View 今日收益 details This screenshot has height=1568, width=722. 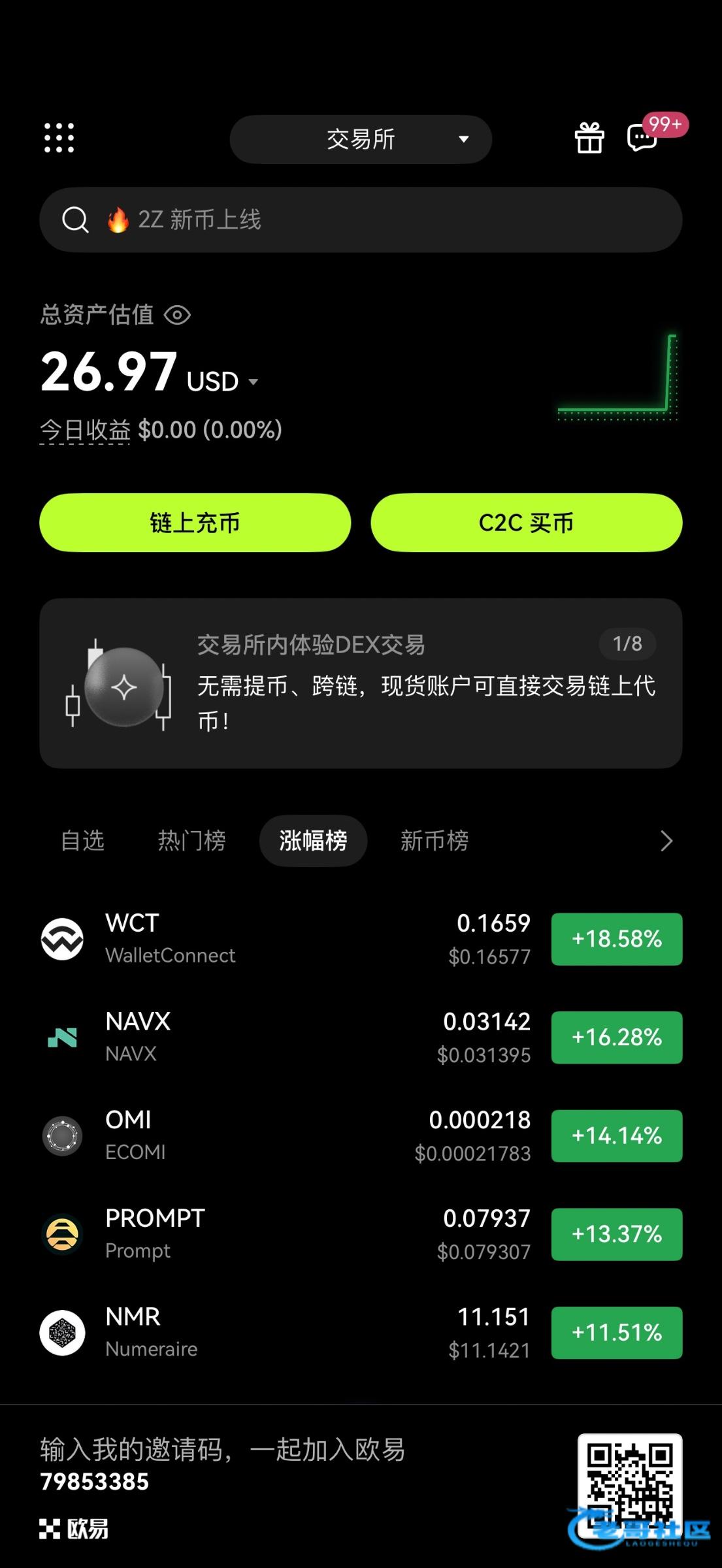click(85, 430)
